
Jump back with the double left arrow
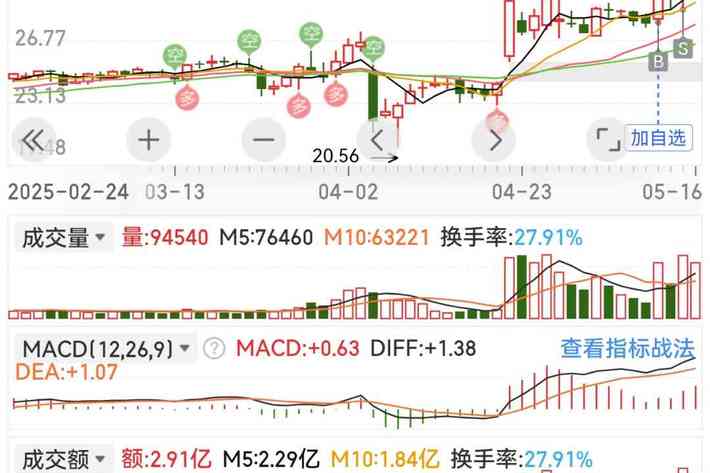click(x=33, y=139)
